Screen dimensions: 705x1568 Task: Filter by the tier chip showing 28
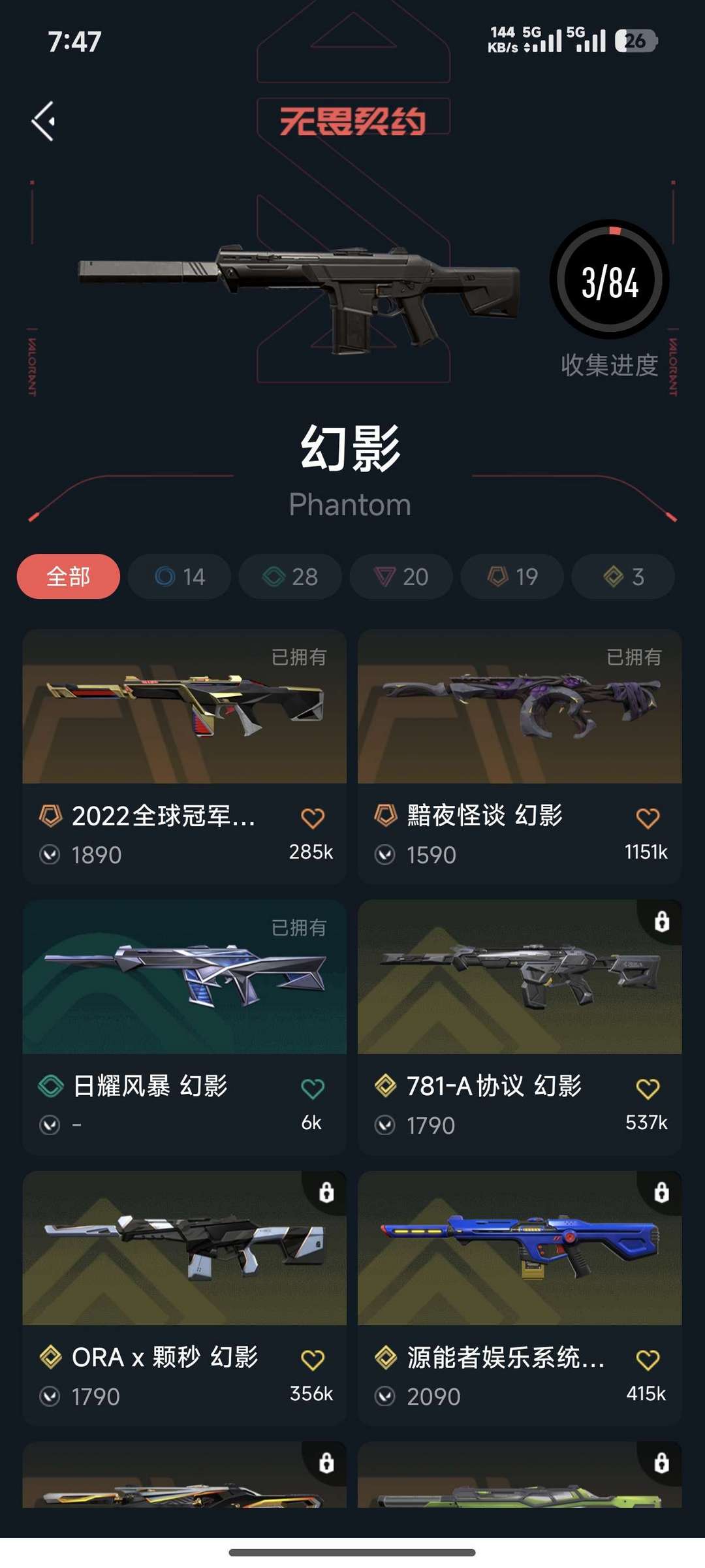pos(290,577)
